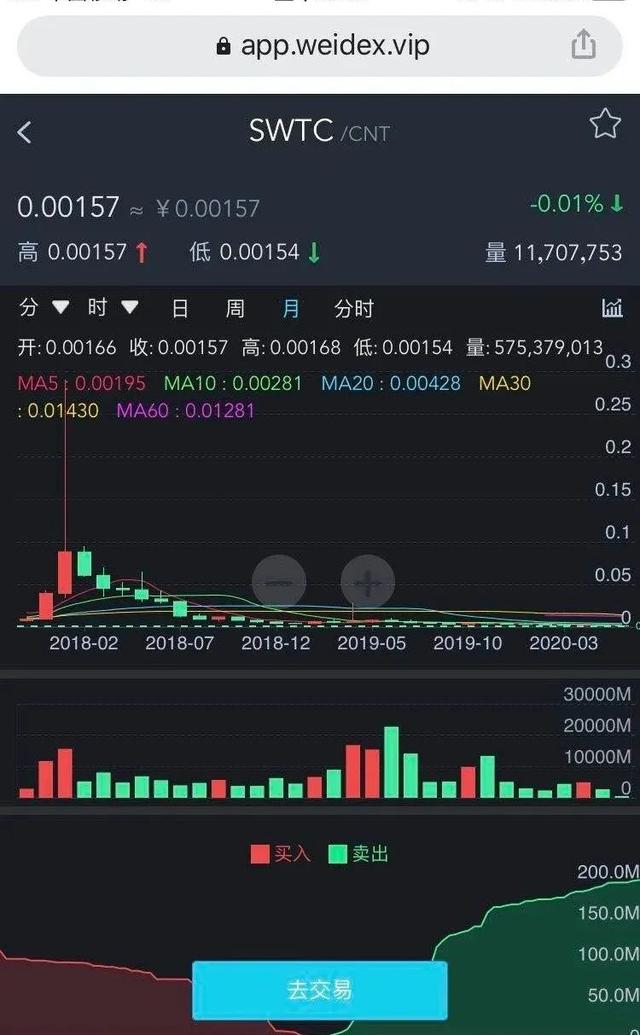Open chart indicator settings icon
The image size is (640, 1035).
point(612,308)
